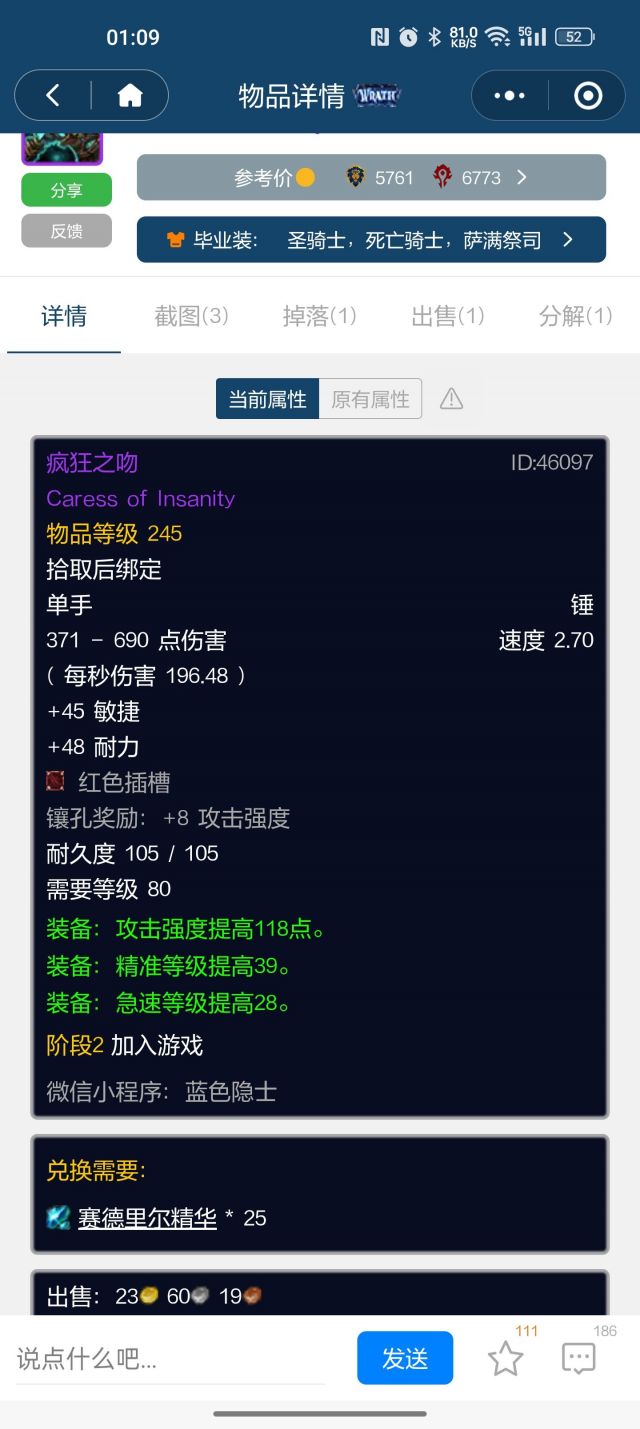Open the 毕业装 class list row
Viewport: 640px width, 1429px height.
[x=371, y=240]
